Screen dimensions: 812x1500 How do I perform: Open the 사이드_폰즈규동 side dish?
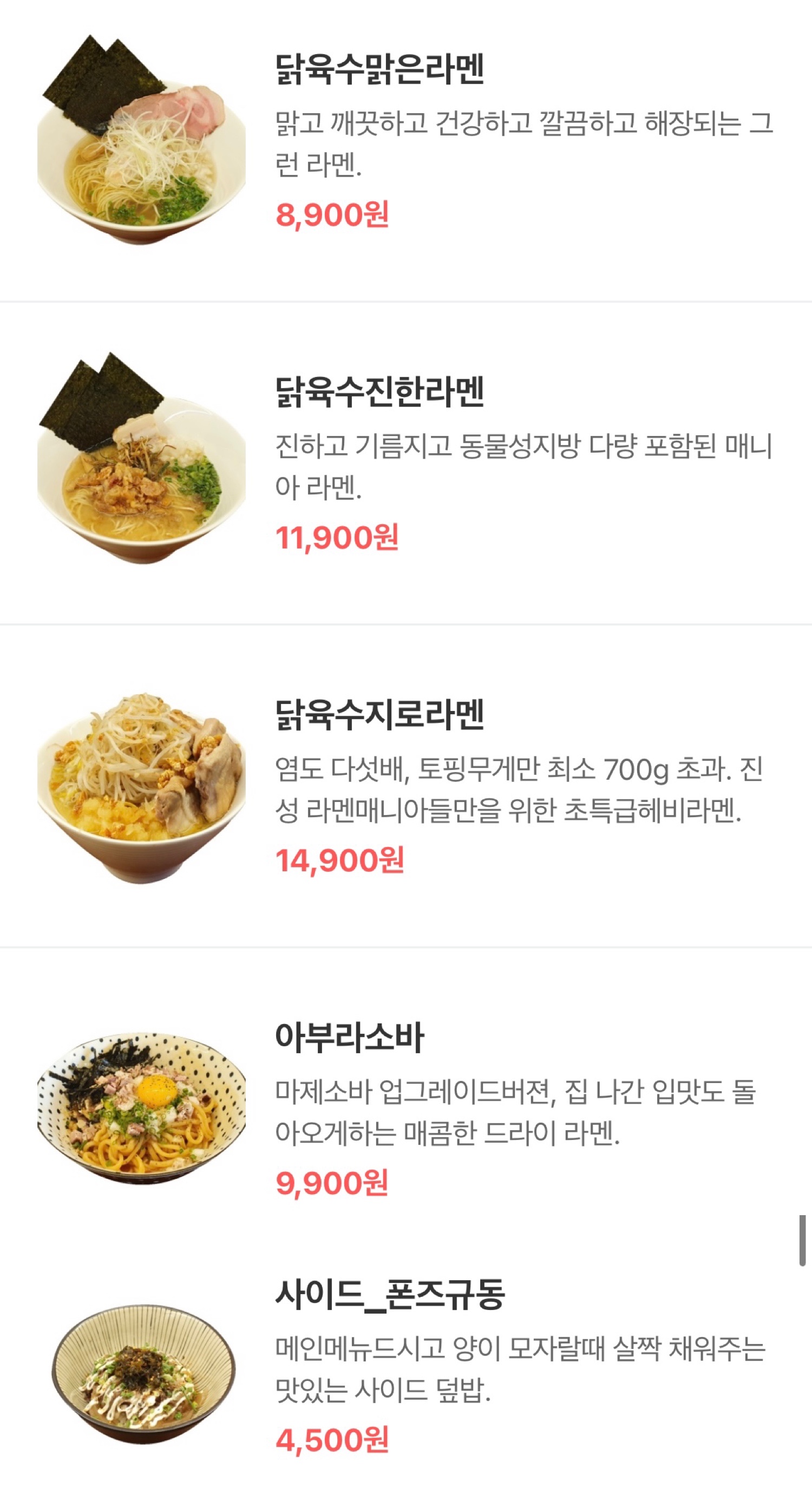point(389,1294)
